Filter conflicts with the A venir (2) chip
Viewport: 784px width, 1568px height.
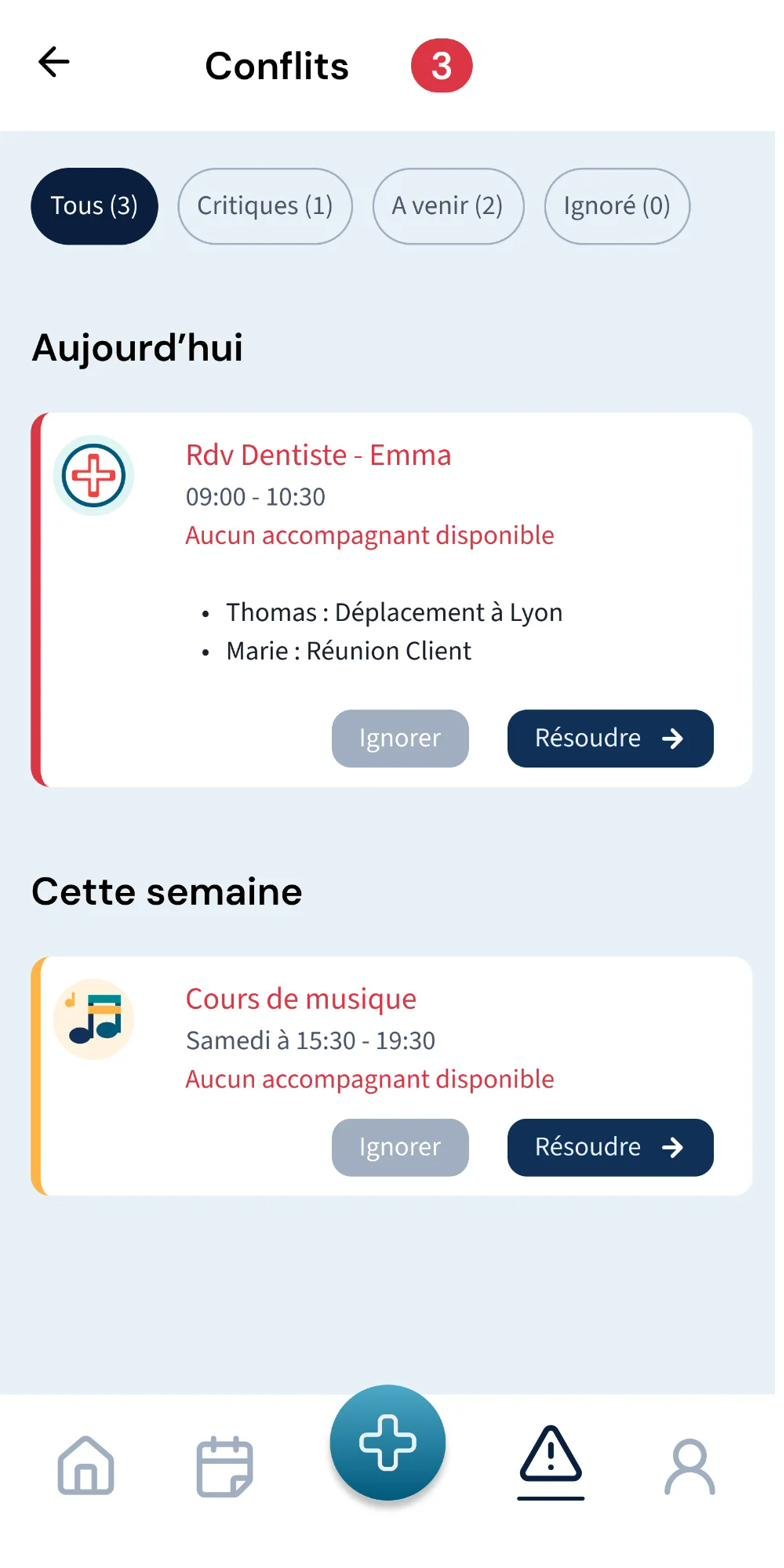[x=448, y=206]
